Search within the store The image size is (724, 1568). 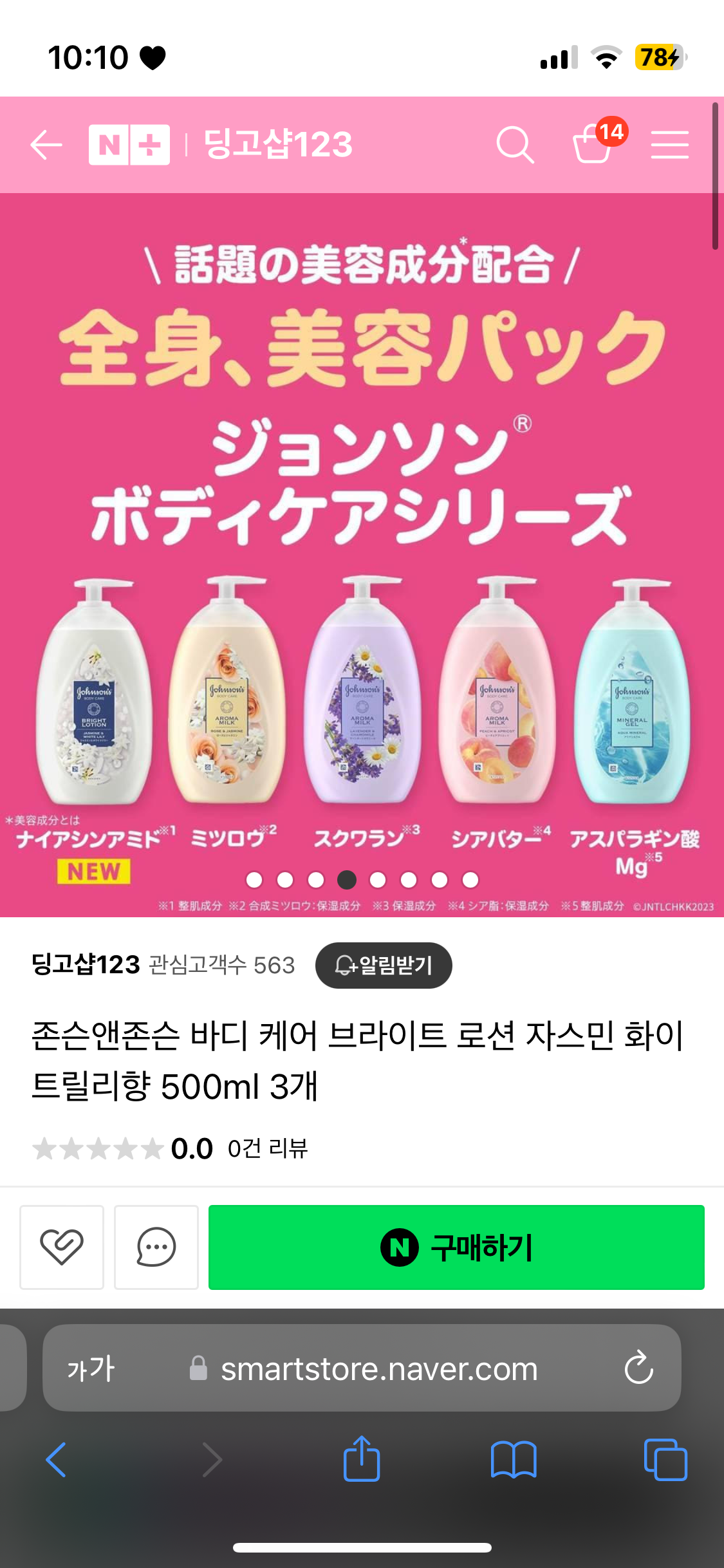(515, 145)
